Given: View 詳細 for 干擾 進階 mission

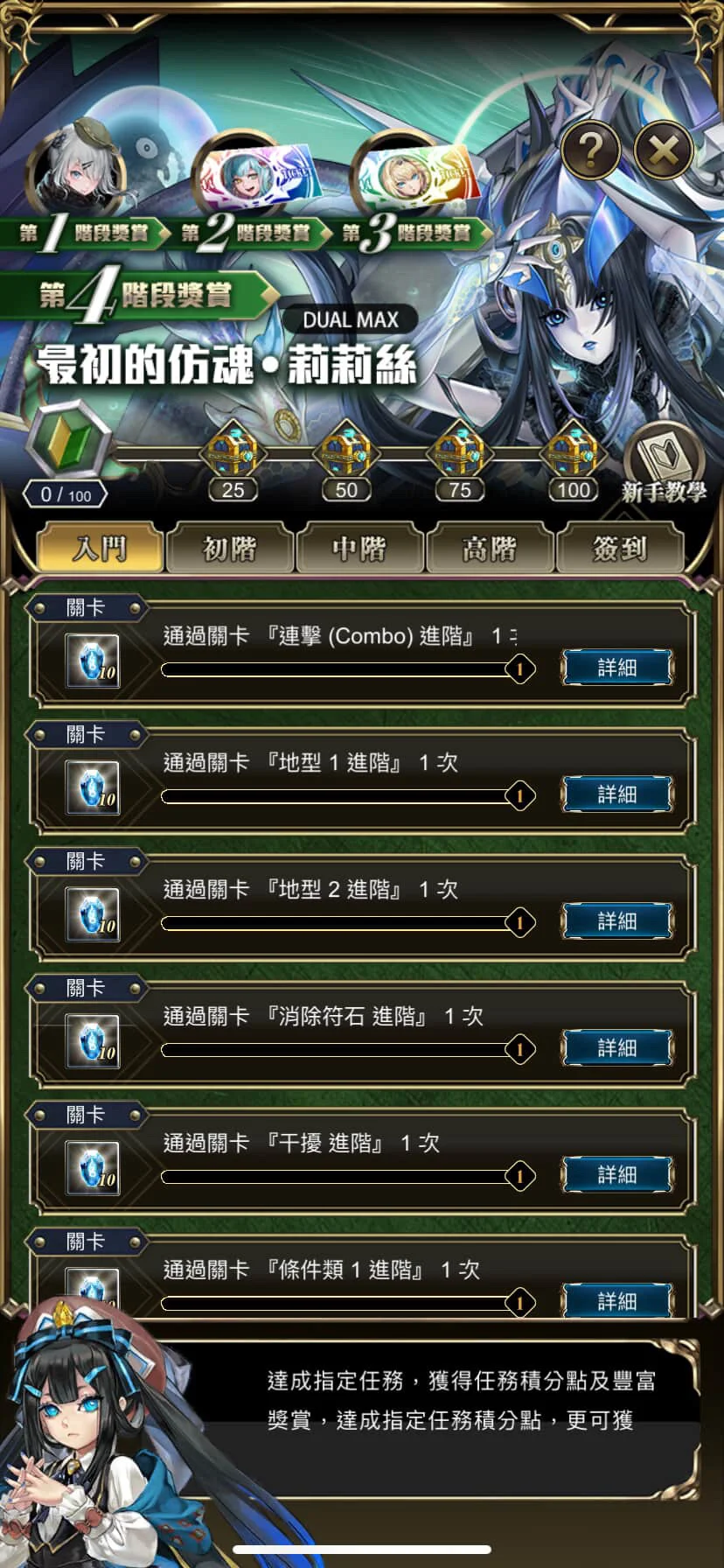Looking at the screenshot, I should click(616, 1175).
